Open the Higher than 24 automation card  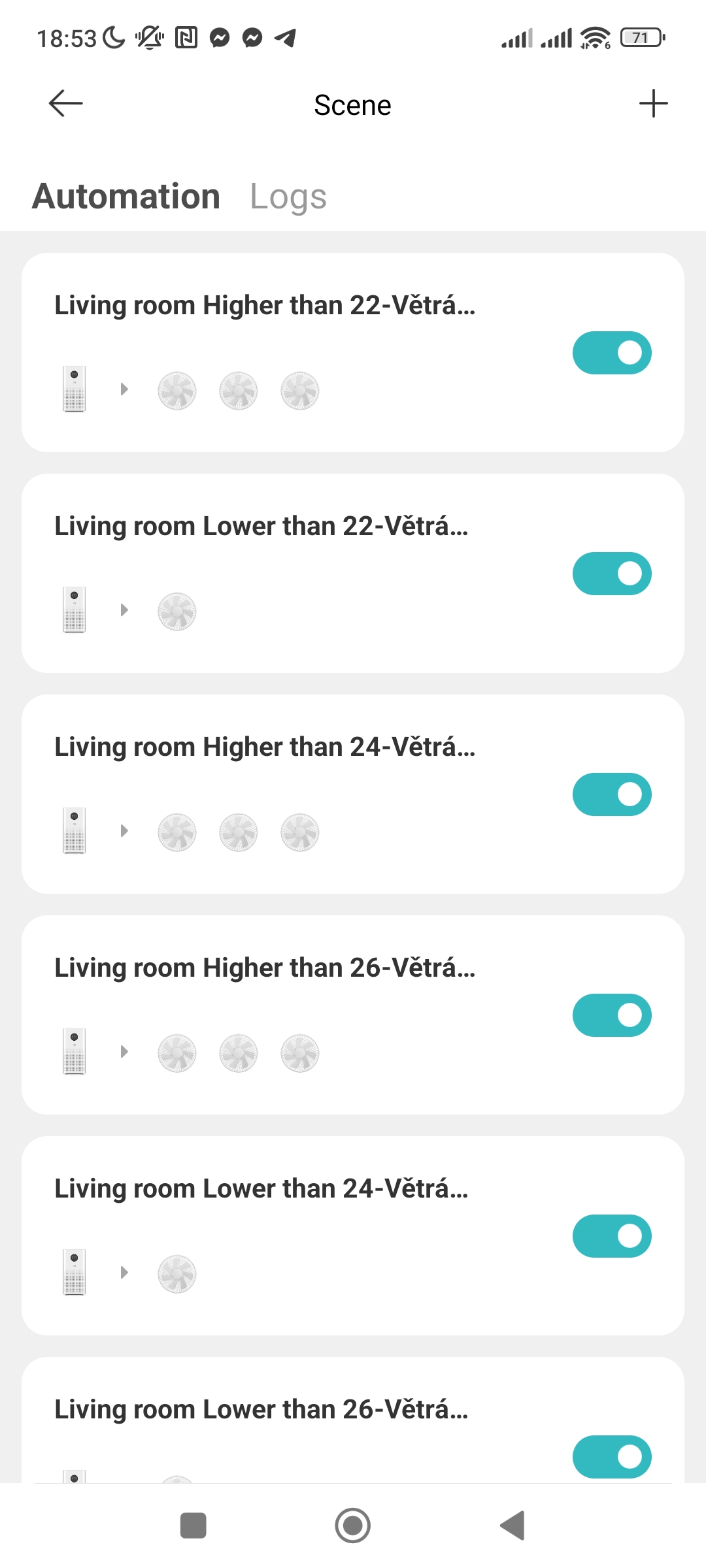[x=265, y=747]
